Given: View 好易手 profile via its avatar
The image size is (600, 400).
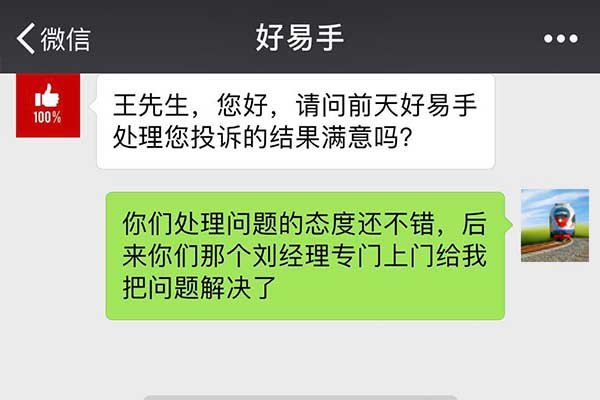Looking at the screenshot, I should pos(47,105).
